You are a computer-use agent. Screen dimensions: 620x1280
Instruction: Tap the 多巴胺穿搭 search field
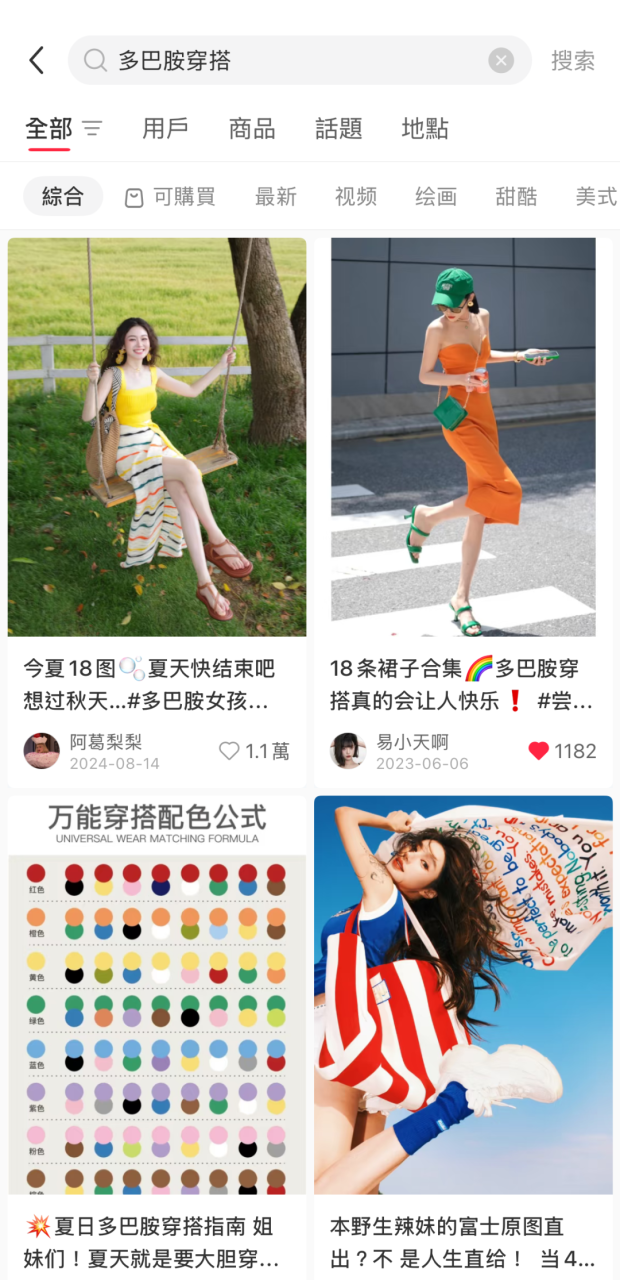pos(290,61)
